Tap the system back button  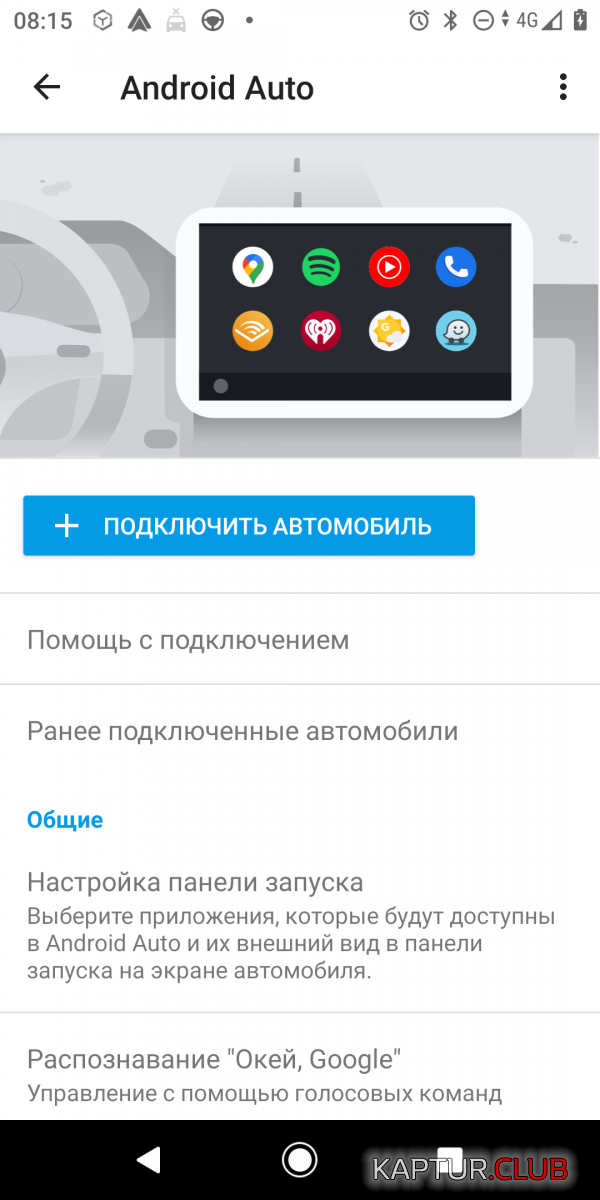click(x=148, y=1160)
